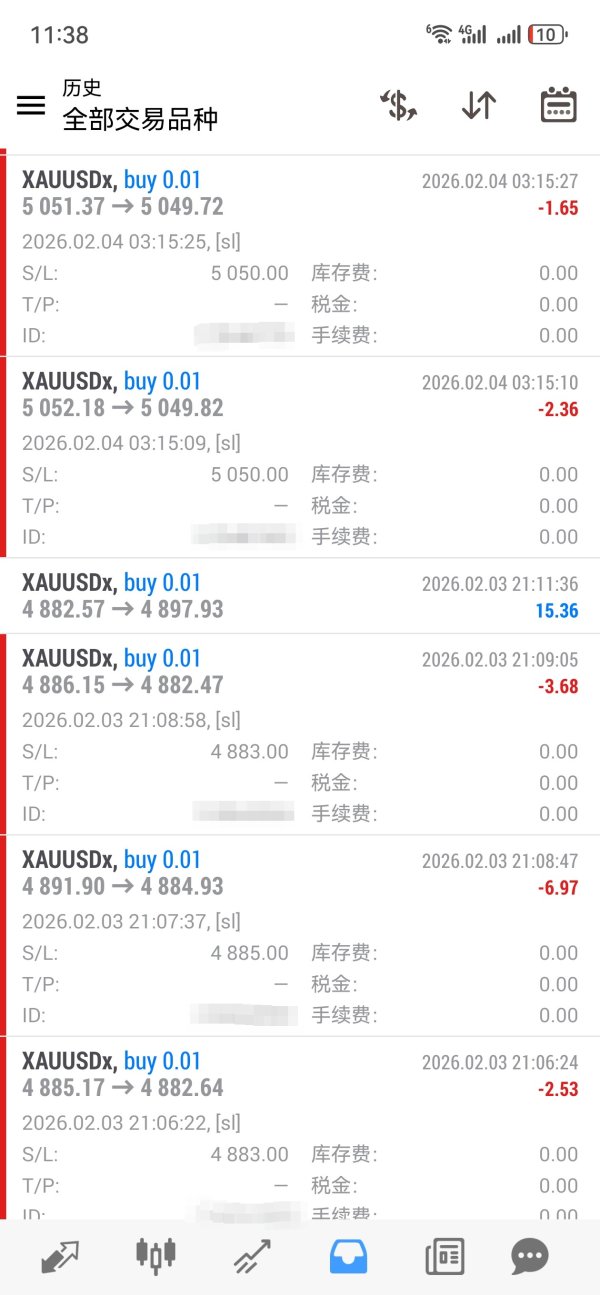The height and width of the screenshot is (1295, 600).
Task: Collapse the trade with loss -3.68
Action: pyautogui.click(x=300, y=672)
